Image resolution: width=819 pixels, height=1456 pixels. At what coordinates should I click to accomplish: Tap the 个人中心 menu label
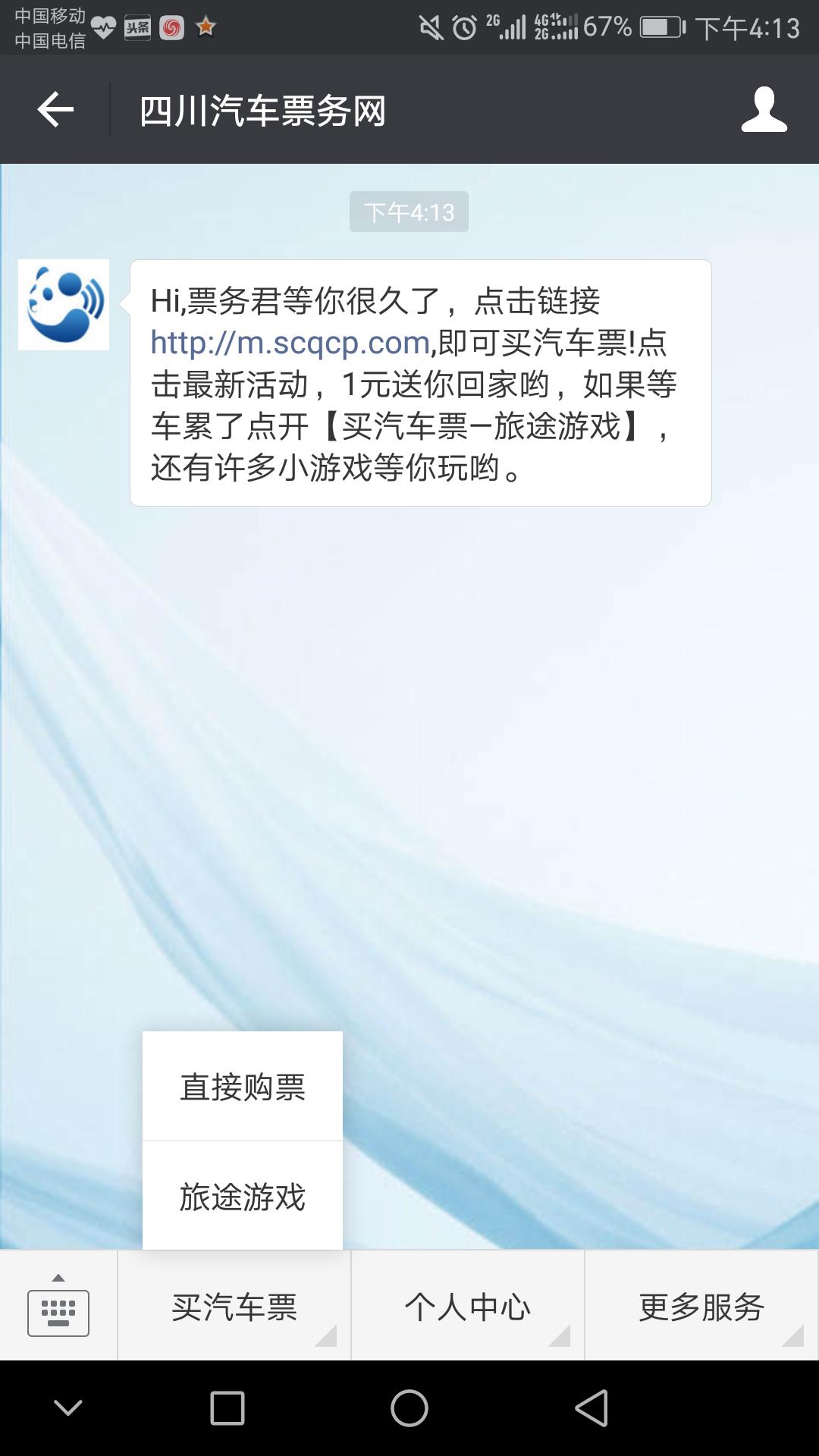click(x=466, y=1304)
